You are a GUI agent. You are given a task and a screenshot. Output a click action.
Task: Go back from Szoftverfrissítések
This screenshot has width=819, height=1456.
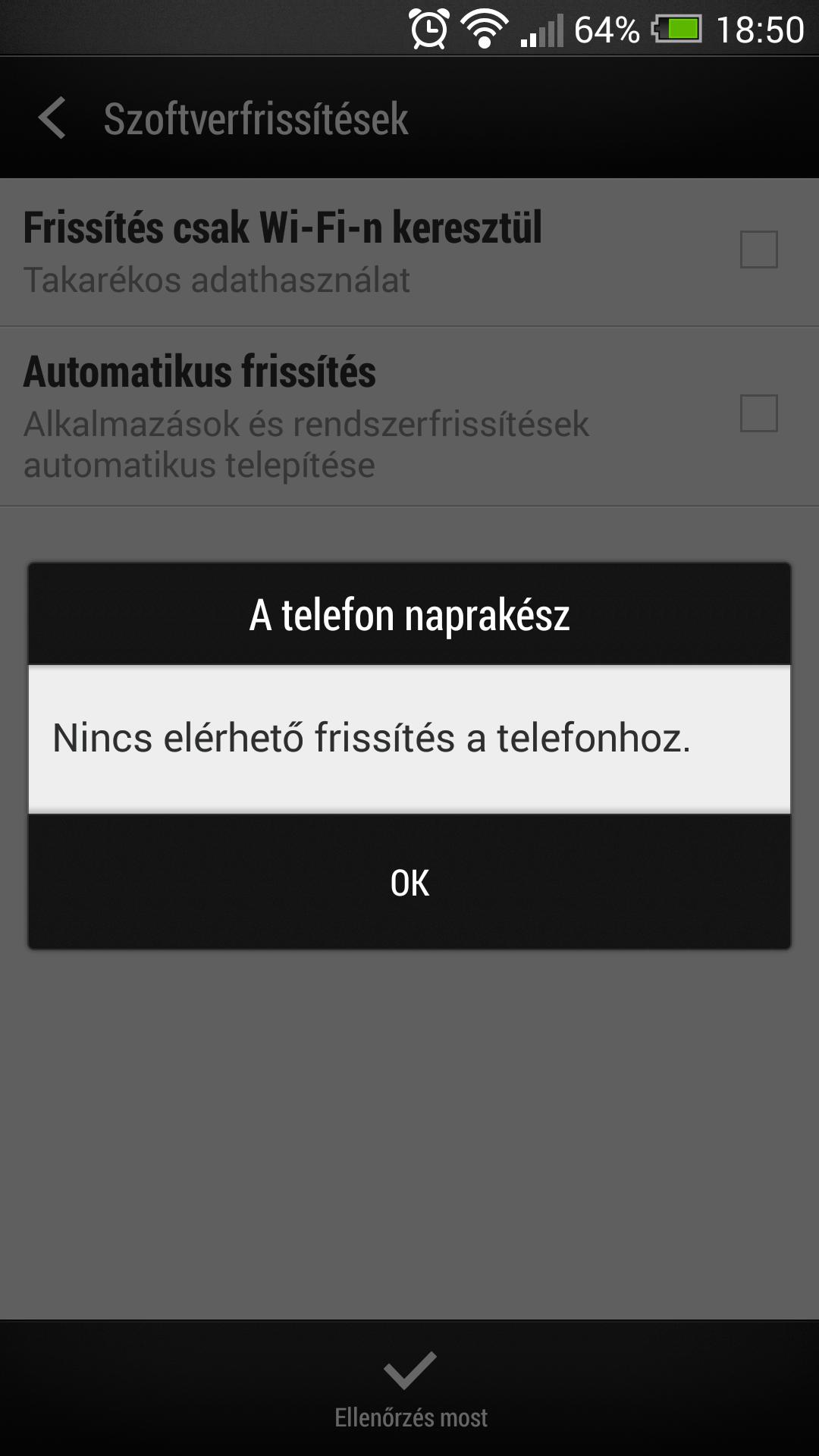point(53,118)
